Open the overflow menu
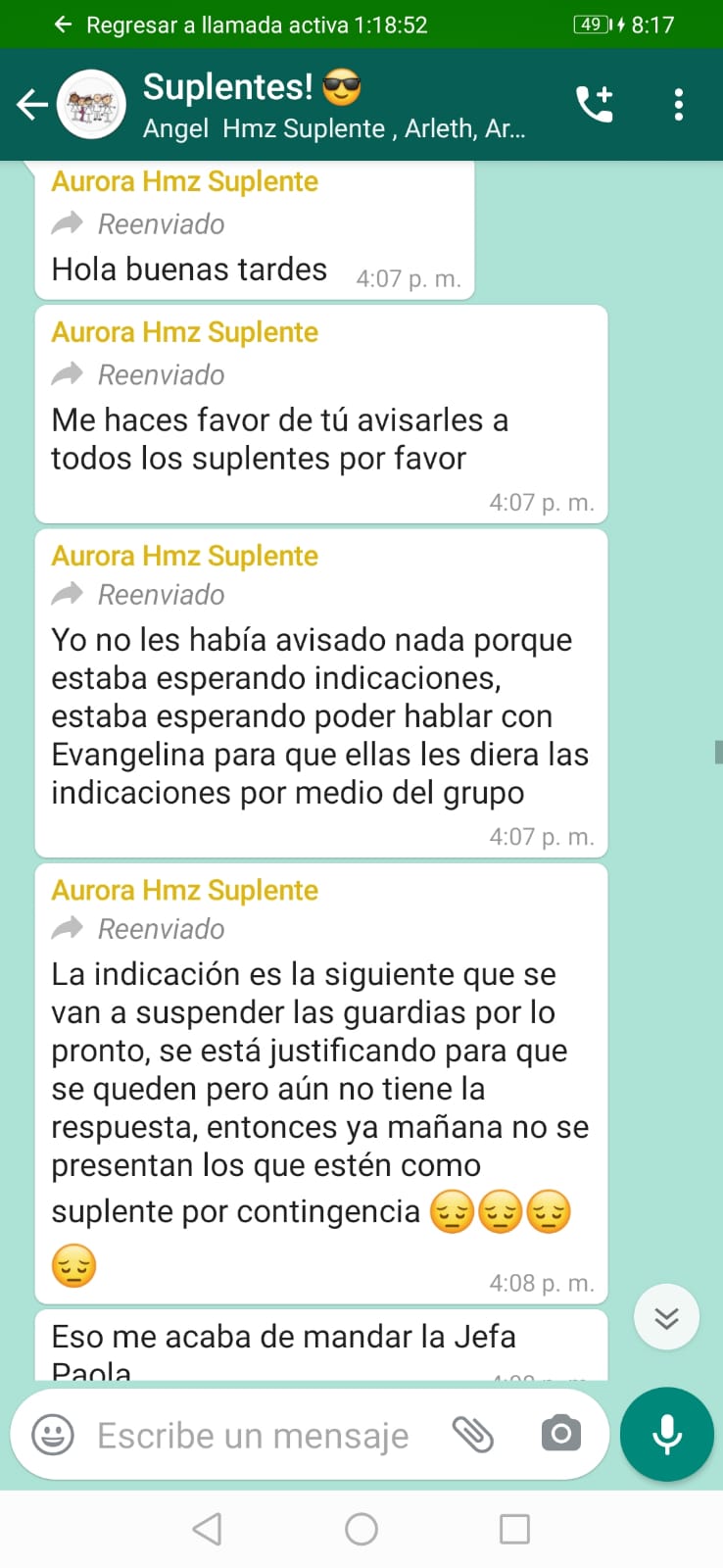 coord(678,104)
